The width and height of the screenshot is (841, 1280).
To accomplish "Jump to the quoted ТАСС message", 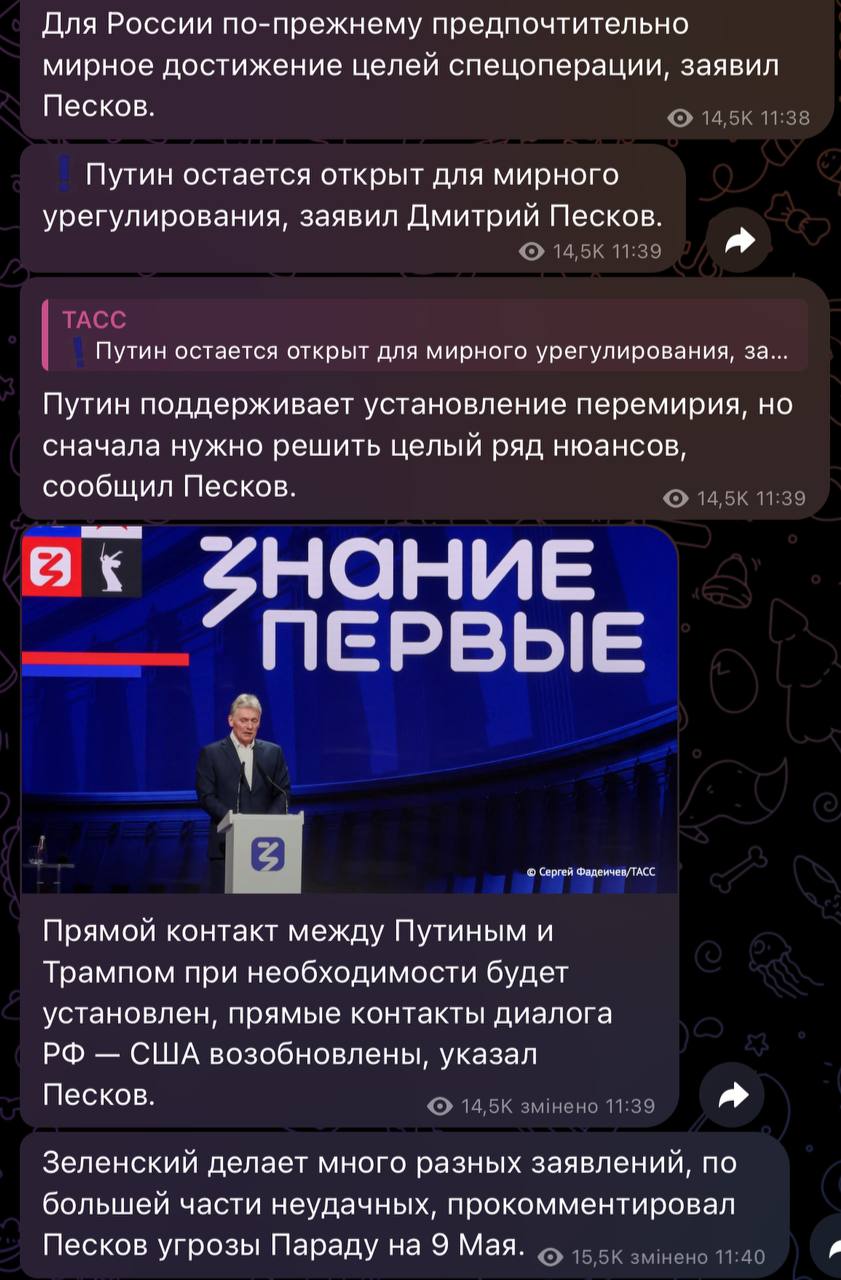I will point(425,335).
